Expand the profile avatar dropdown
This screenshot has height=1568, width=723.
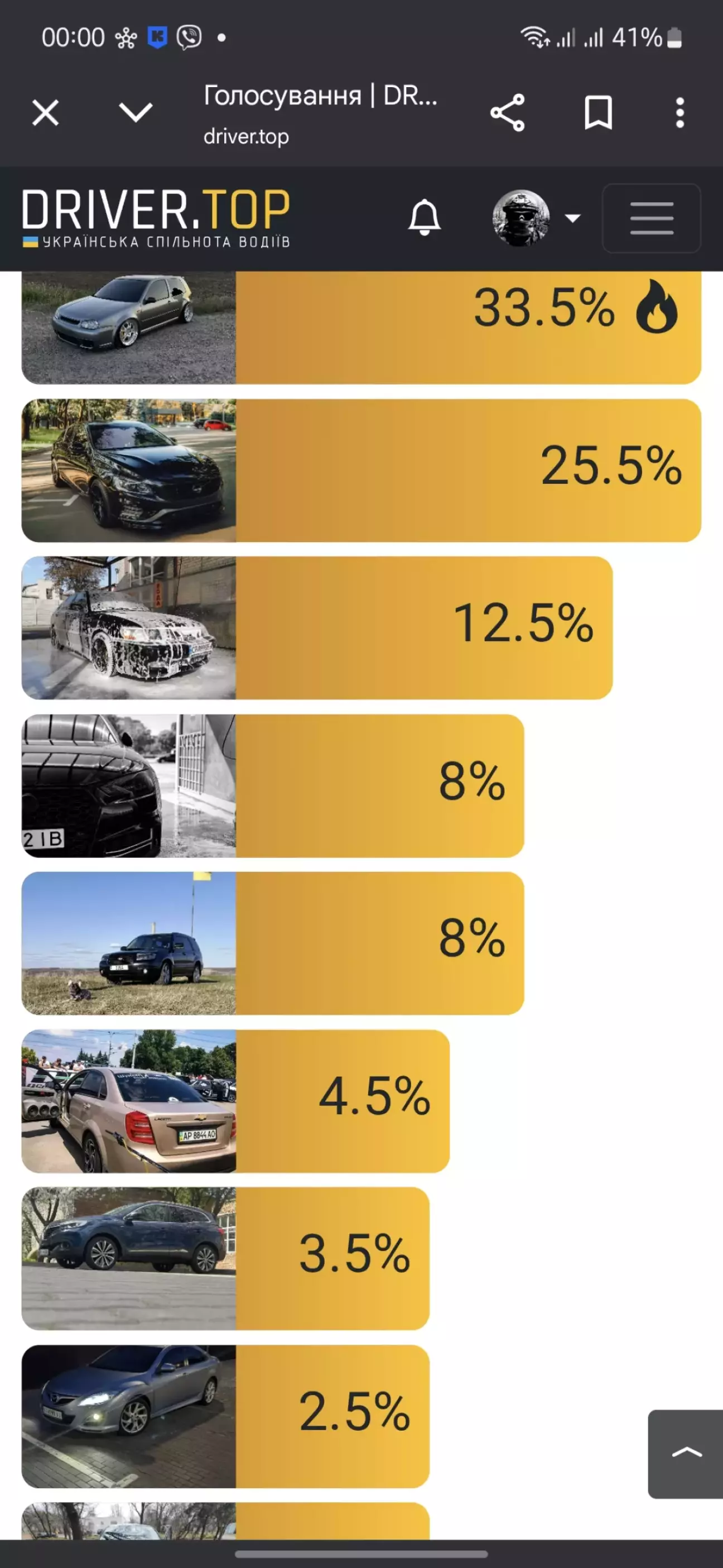coord(536,218)
